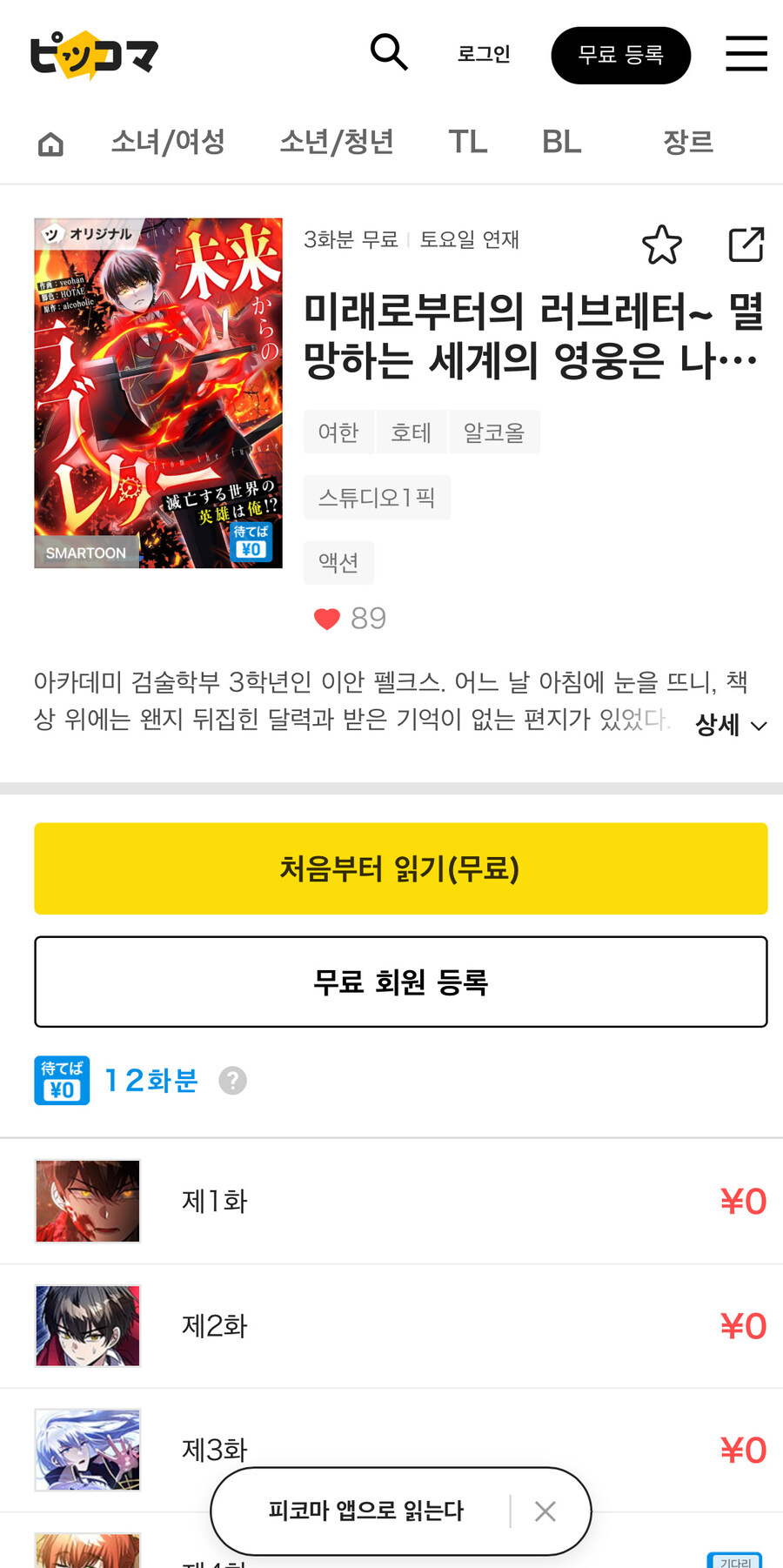Switch to the BL tab

coord(561,142)
